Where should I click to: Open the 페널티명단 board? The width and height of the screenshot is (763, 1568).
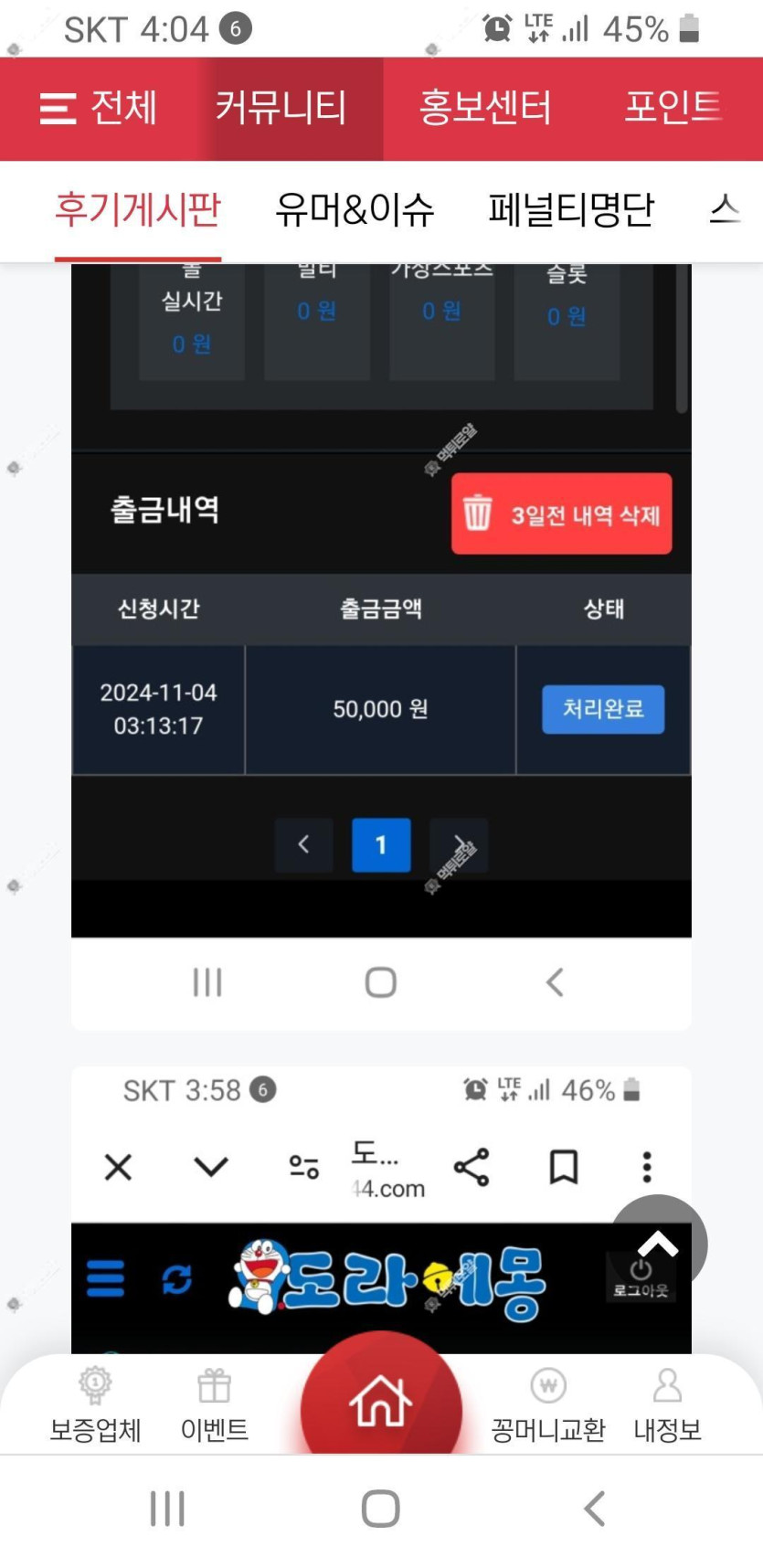571,209
